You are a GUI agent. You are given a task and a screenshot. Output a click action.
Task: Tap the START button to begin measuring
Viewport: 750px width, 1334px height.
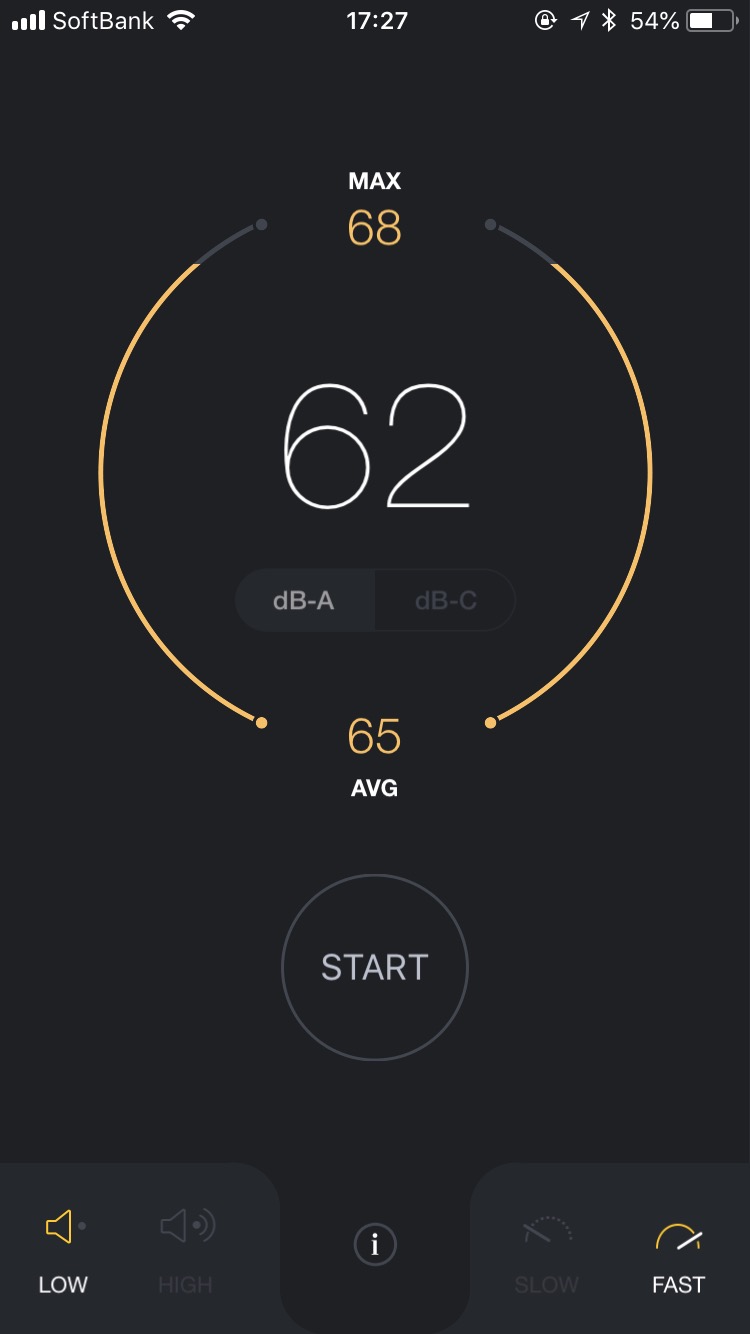[x=375, y=967]
